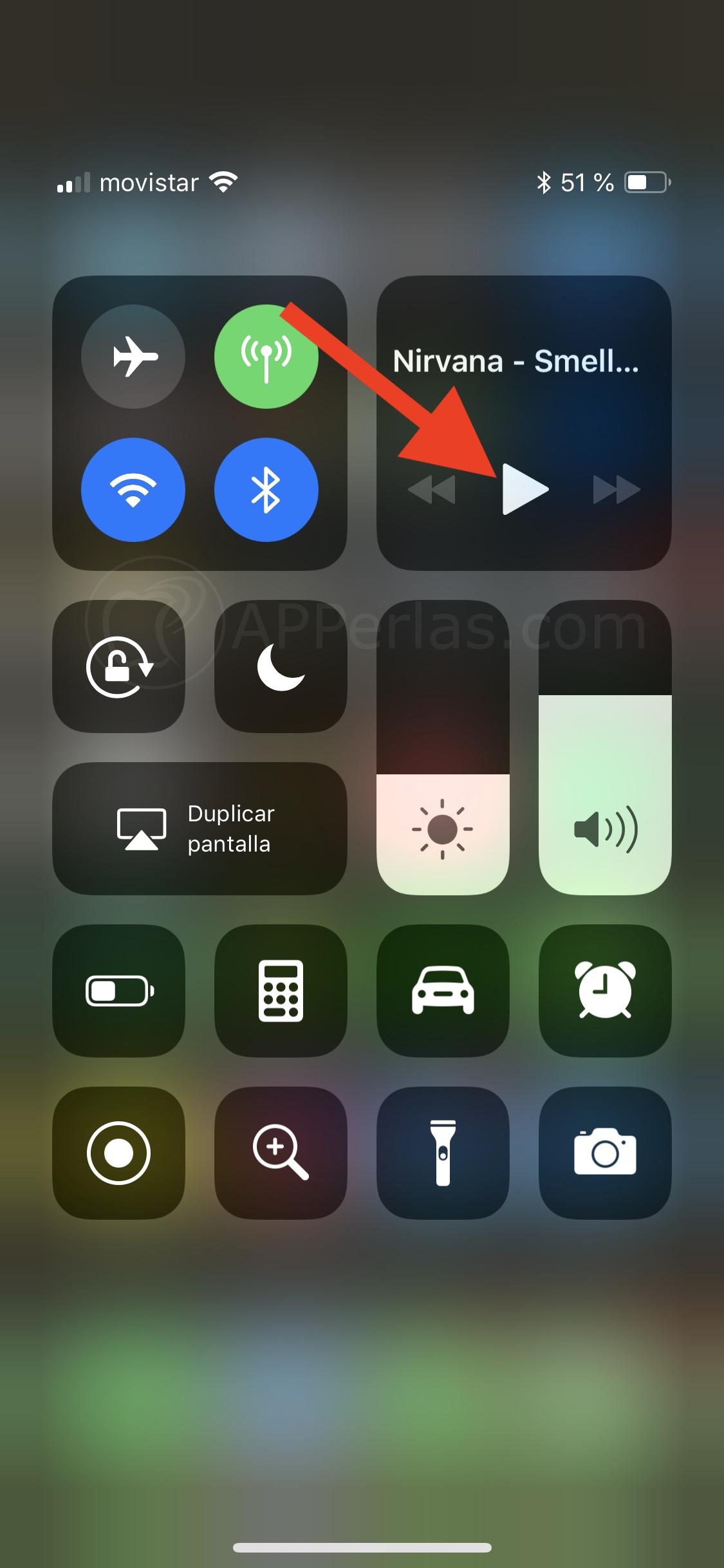Turn off Bluetooth
Viewport: 724px width, 1568px height.
coord(266,490)
